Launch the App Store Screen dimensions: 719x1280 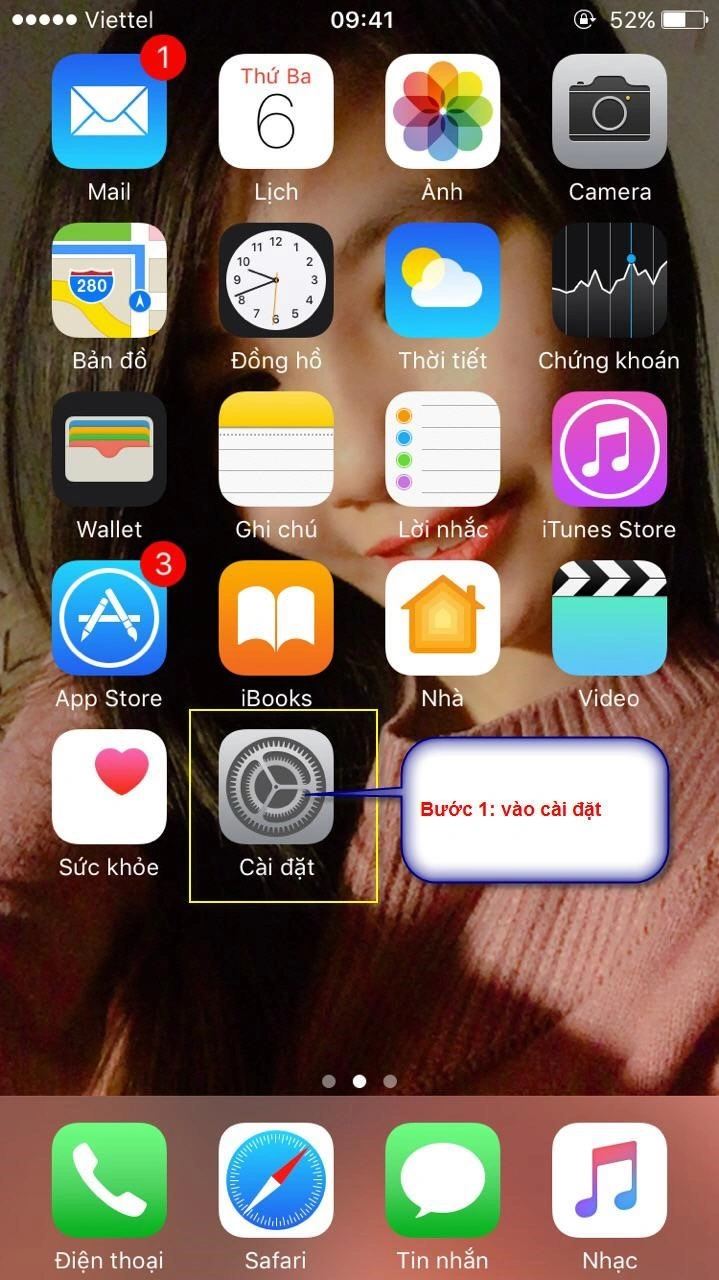point(109,618)
